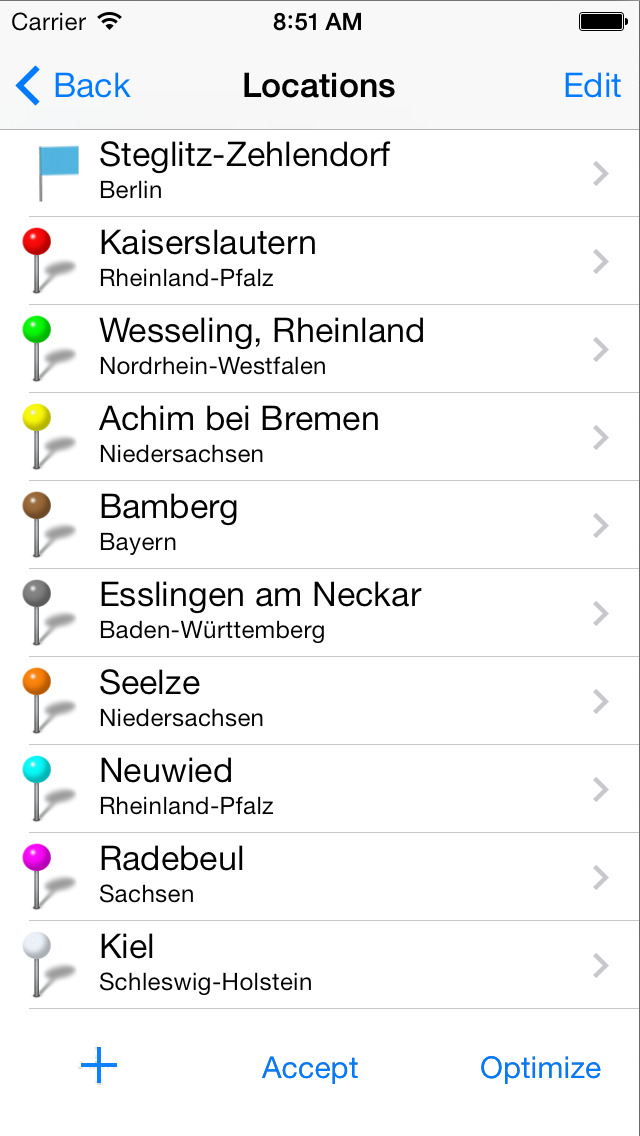Tap Edit to modify the locations list

tap(592, 85)
